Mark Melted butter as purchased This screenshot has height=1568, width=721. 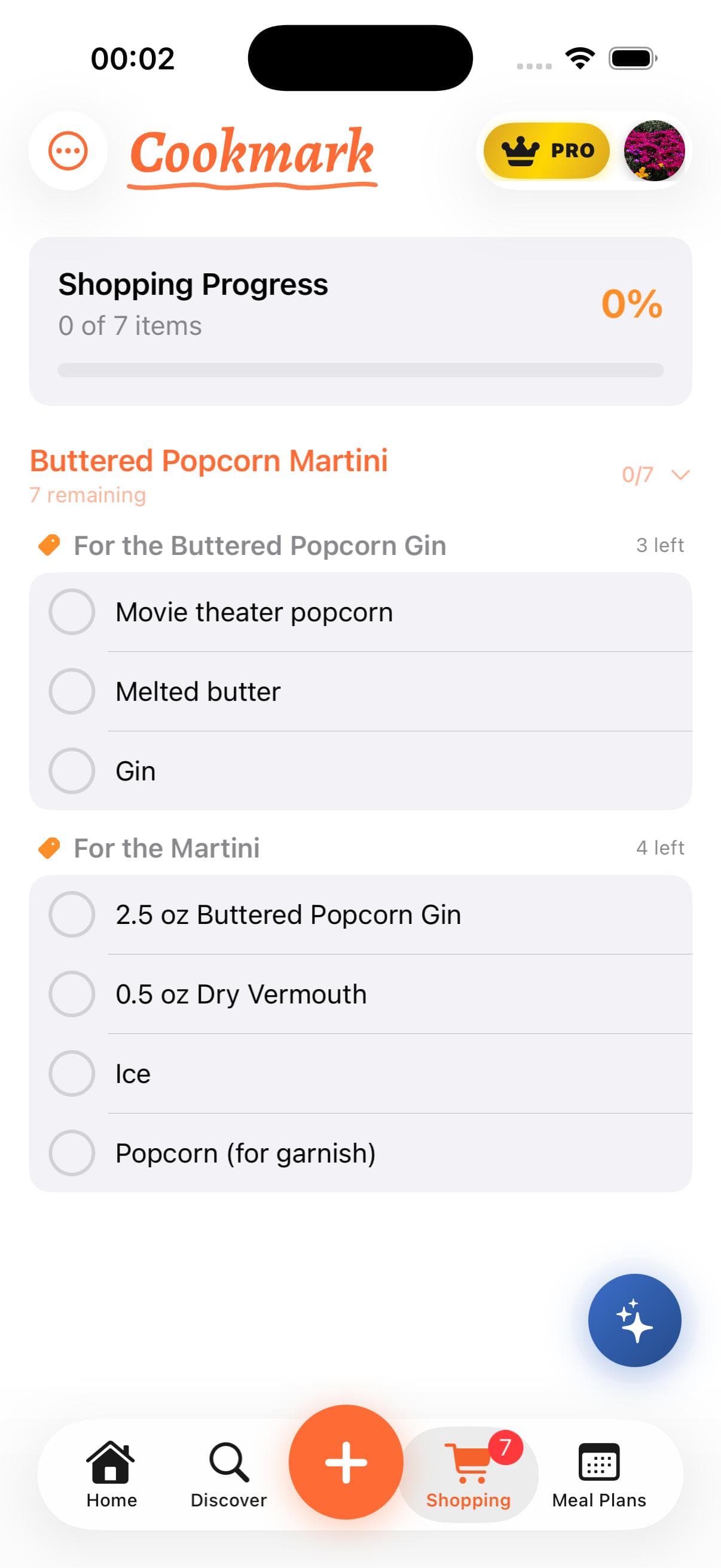click(72, 691)
